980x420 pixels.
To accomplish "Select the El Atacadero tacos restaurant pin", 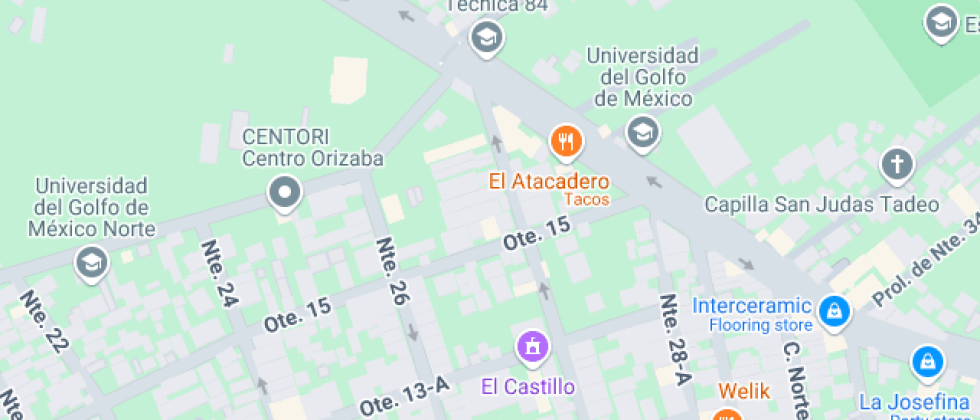I will tap(567, 141).
